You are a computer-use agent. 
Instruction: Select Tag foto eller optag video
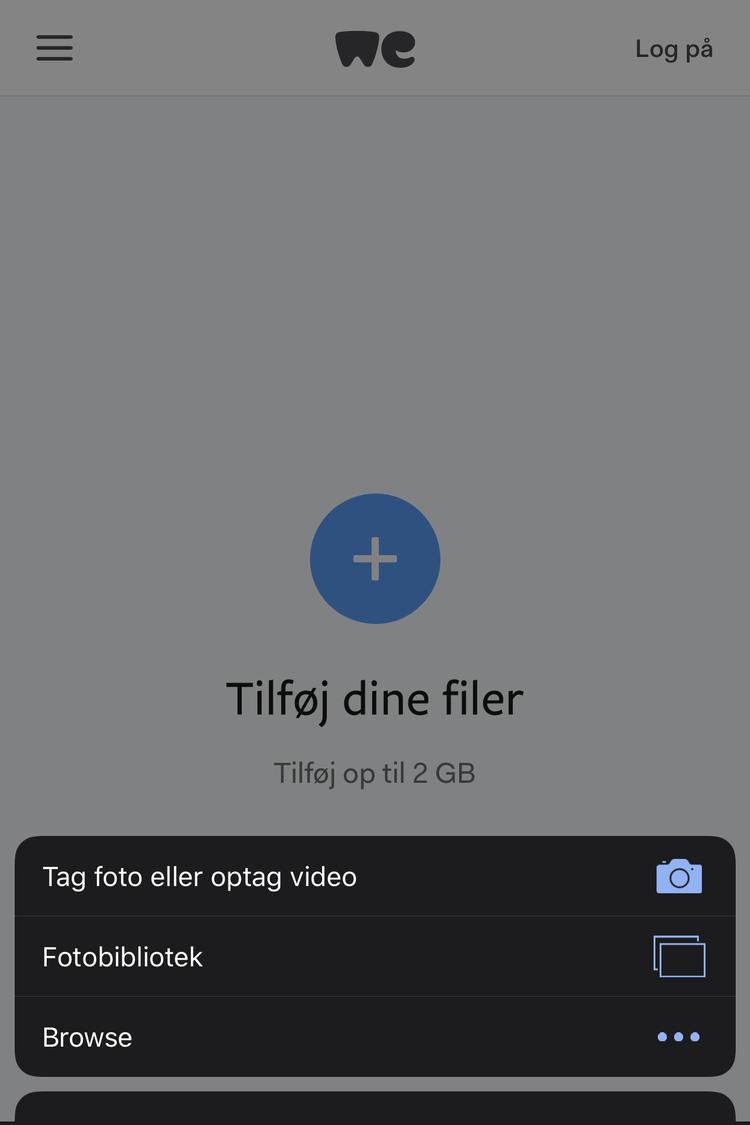click(374, 877)
